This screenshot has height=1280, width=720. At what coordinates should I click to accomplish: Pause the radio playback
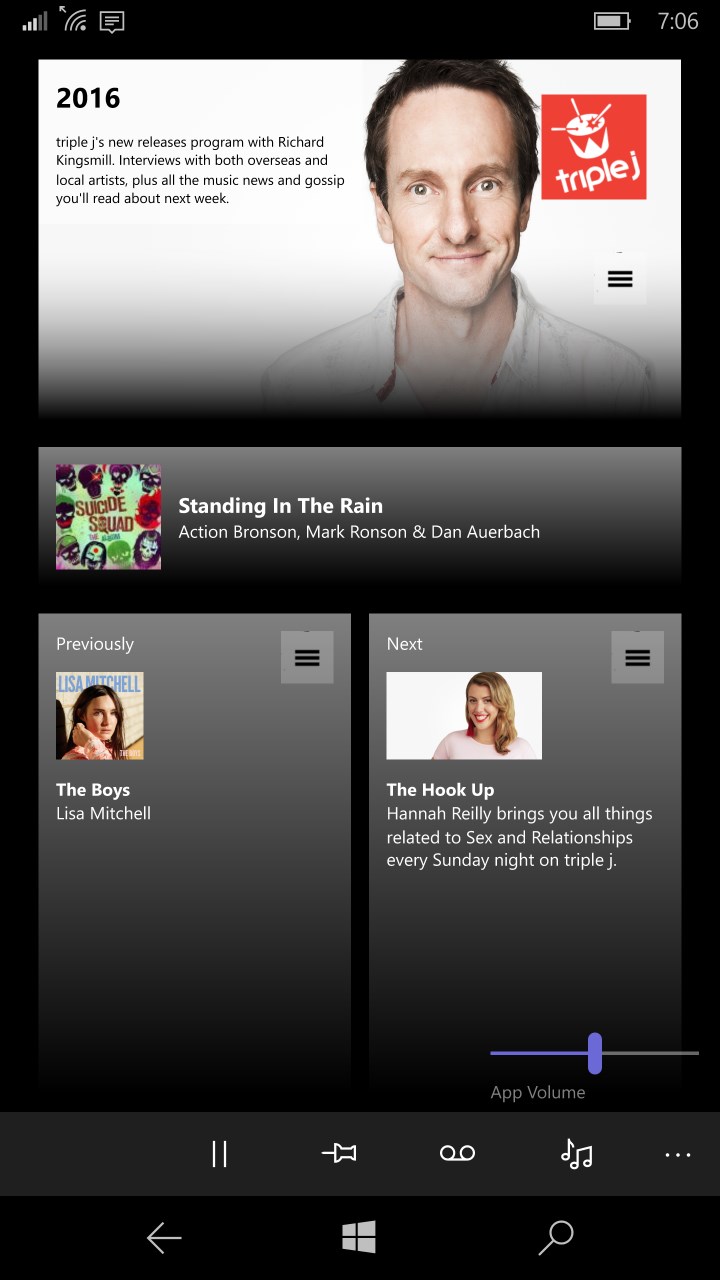[220, 1154]
